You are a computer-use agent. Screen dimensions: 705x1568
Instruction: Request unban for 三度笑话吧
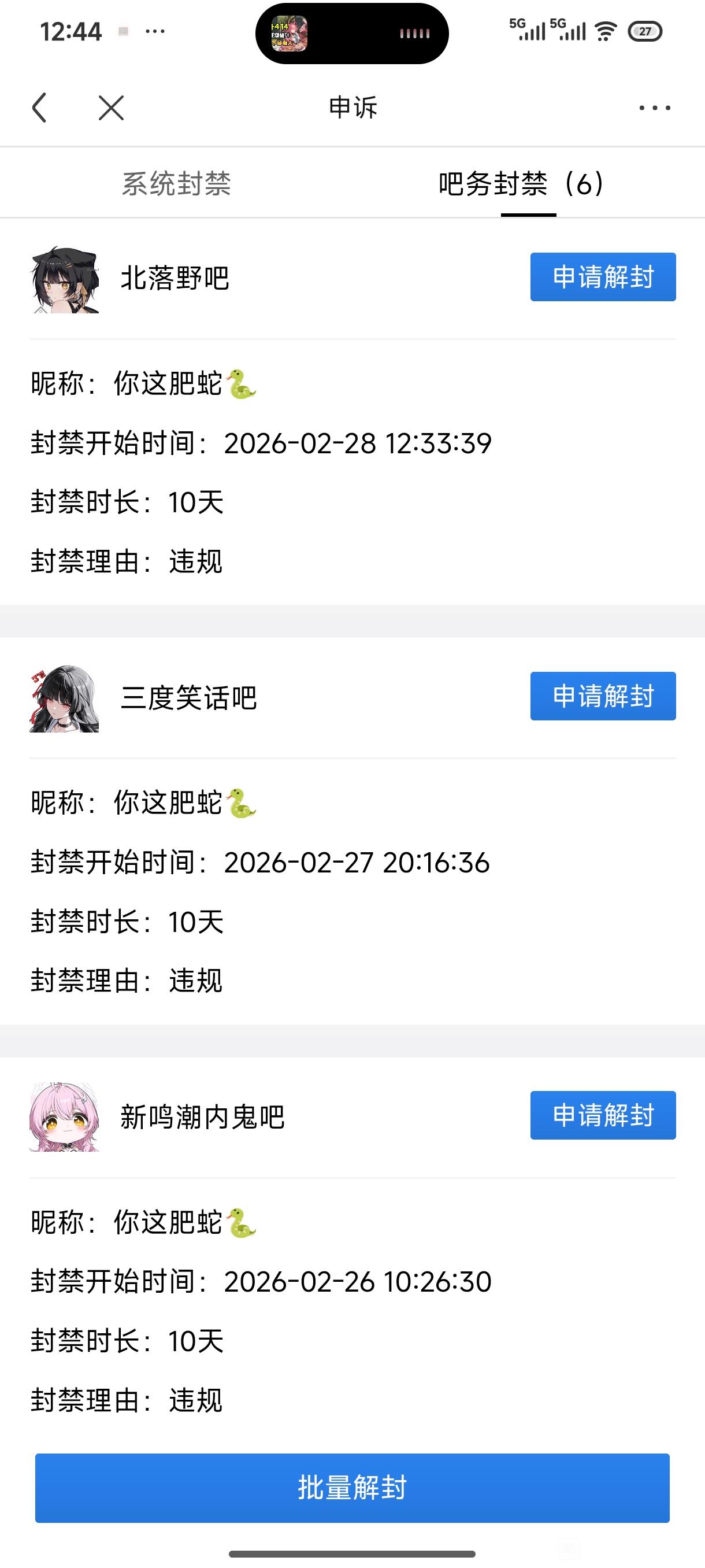click(602, 696)
